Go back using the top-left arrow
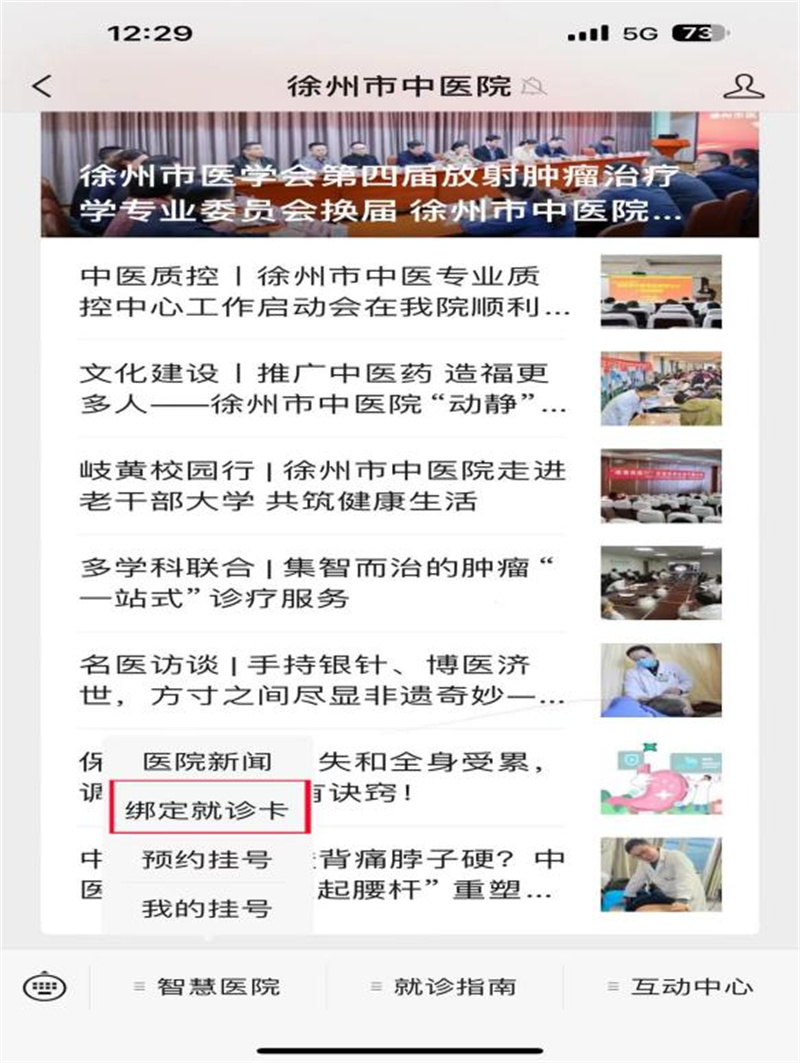800x1063 pixels. point(41,86)
